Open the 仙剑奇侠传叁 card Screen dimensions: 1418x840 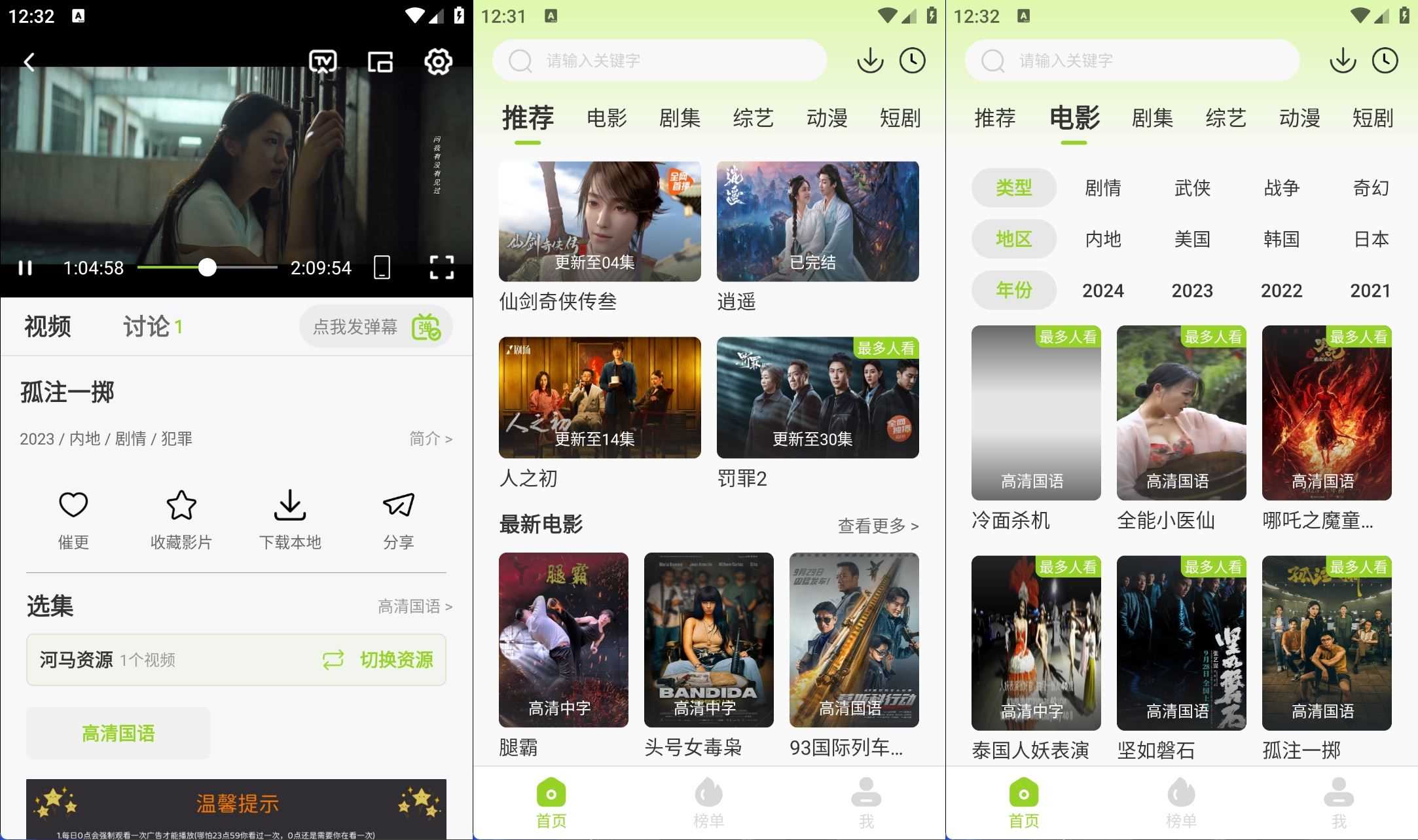tap(599, 222)
